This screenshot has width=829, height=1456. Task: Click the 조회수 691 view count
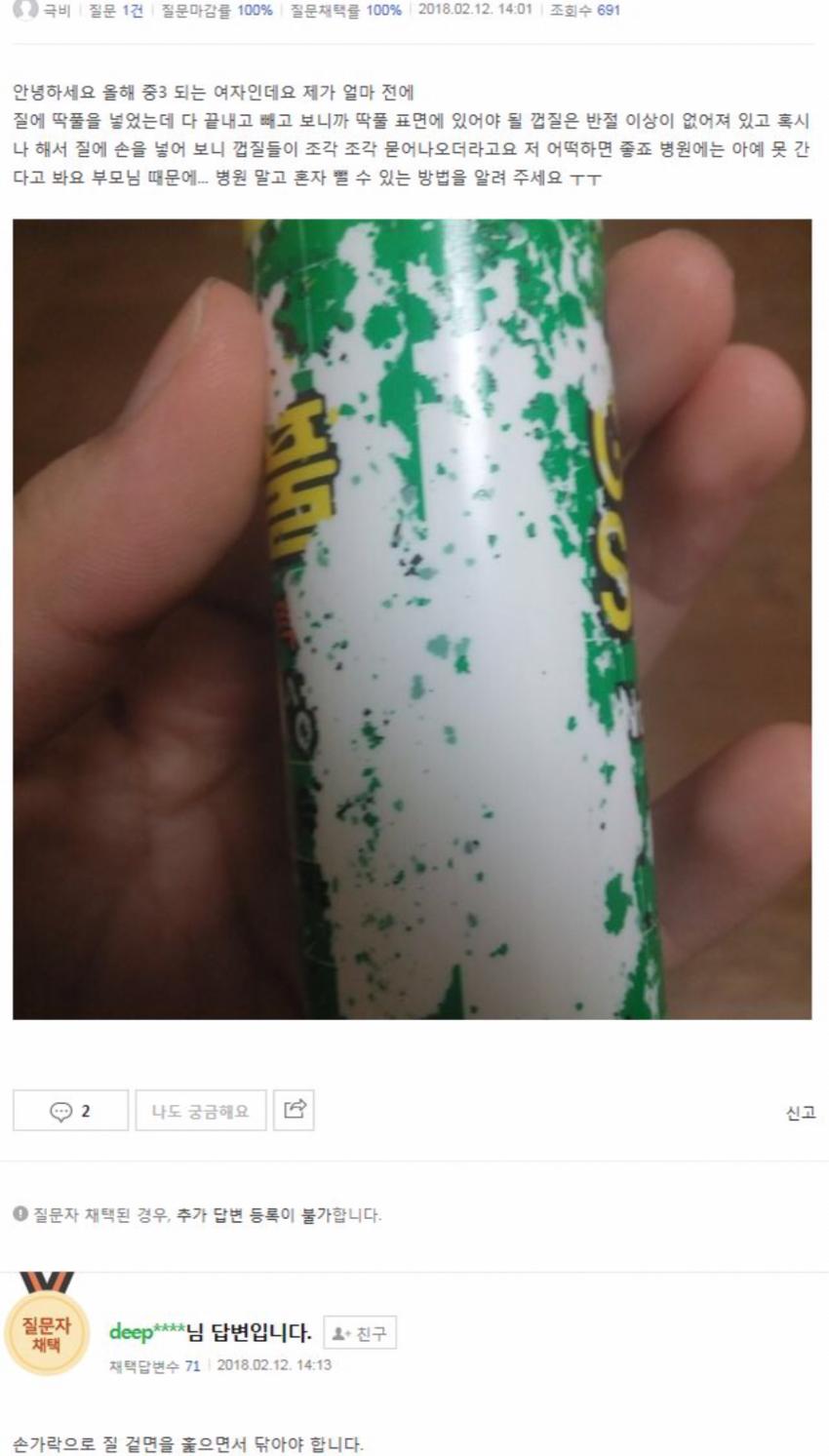click(581, 14)
